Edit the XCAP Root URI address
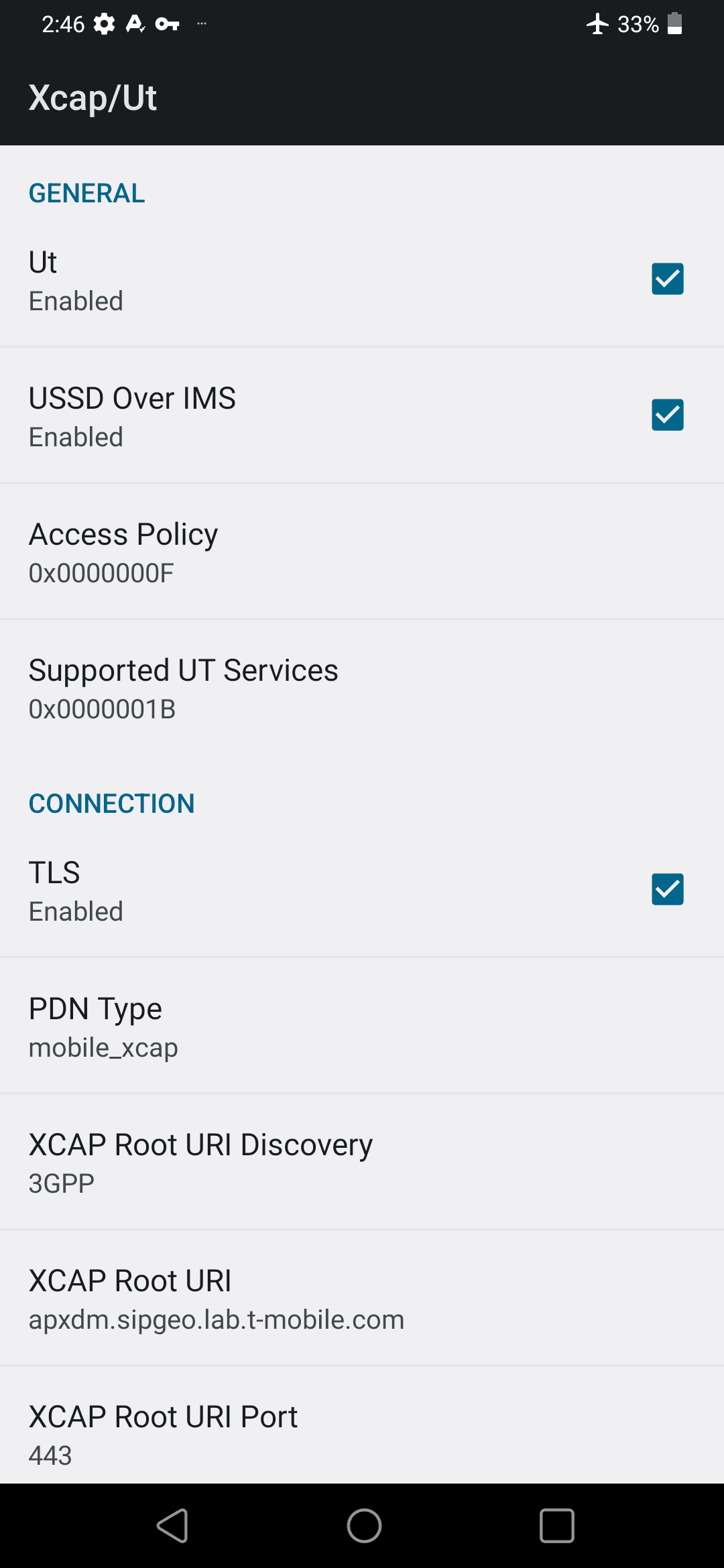The width and height of the screenshot is (724, 1568). pyautogui.click(x=362, y=1299)
